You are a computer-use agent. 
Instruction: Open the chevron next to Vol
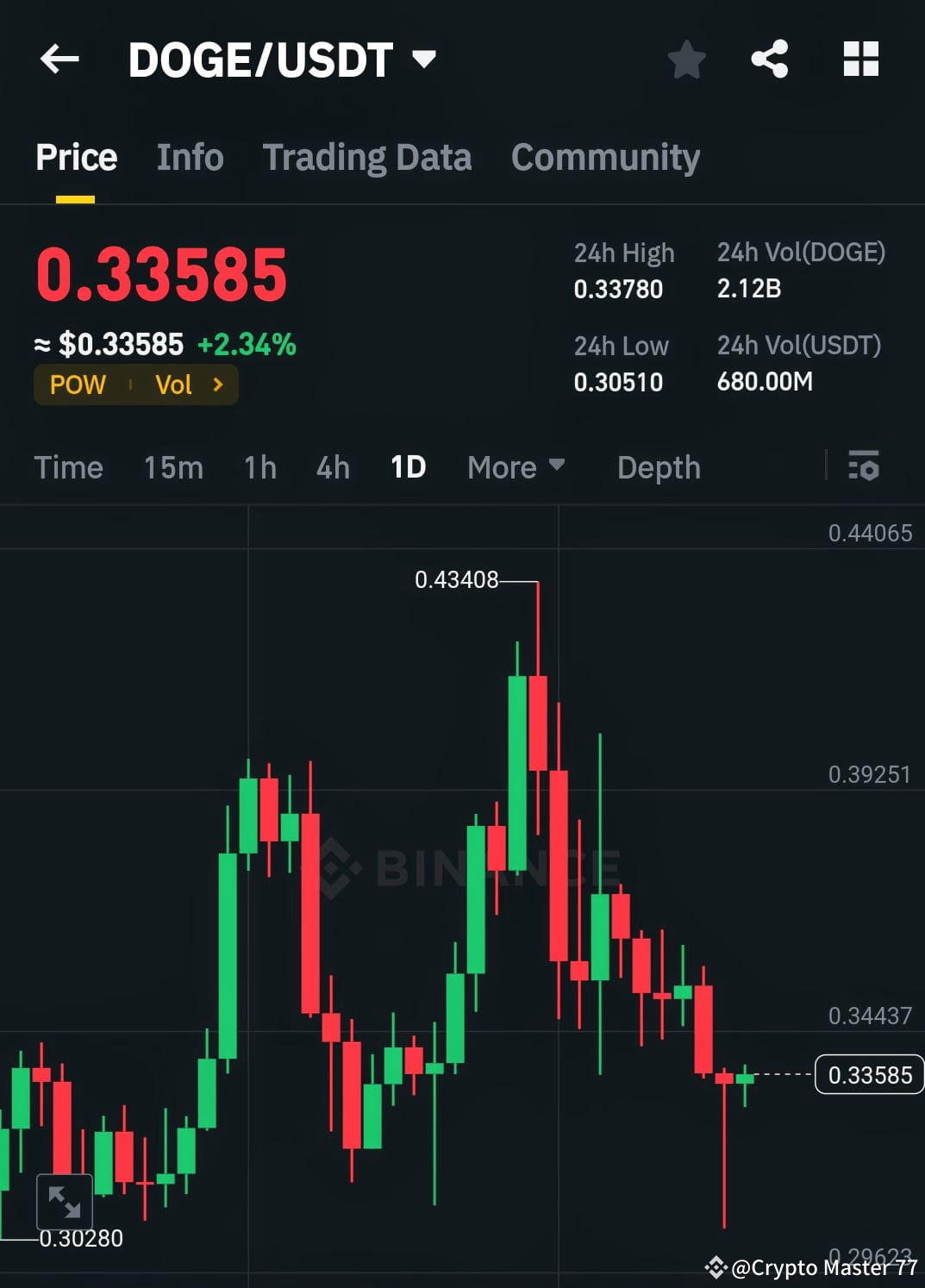click(x=216, y=385)
